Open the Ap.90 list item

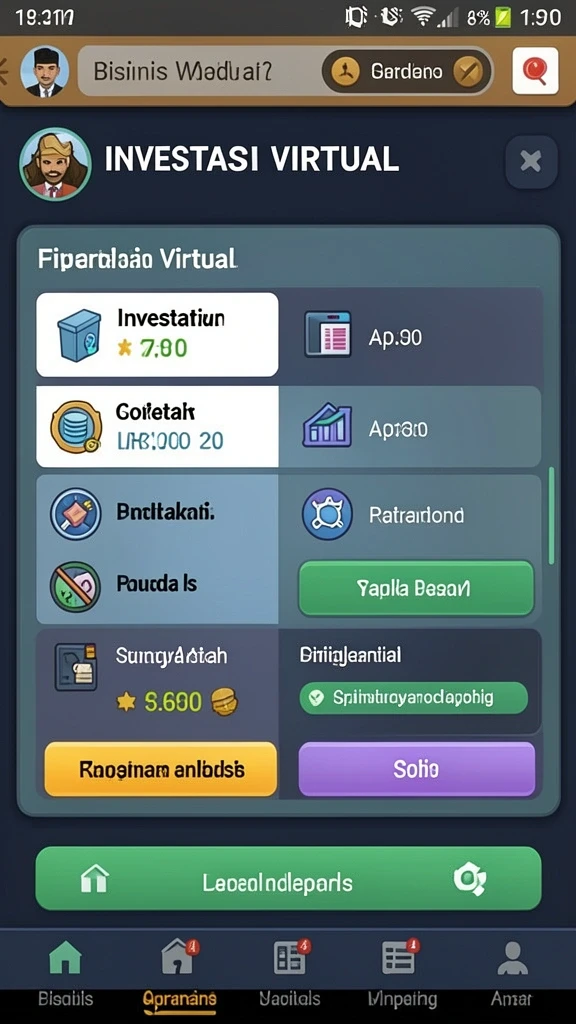click(x=410, y=334)
